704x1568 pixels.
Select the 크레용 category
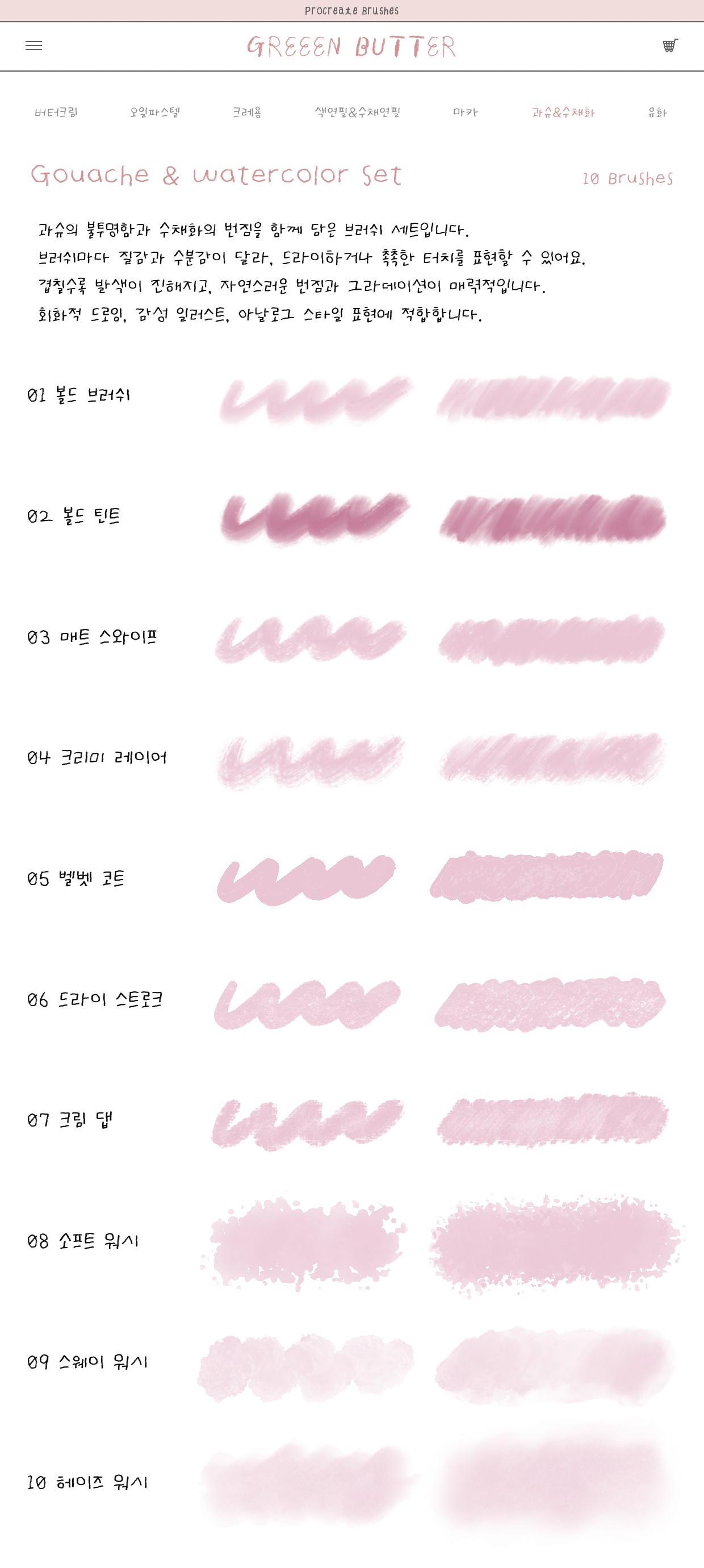[x=247, y=112]
